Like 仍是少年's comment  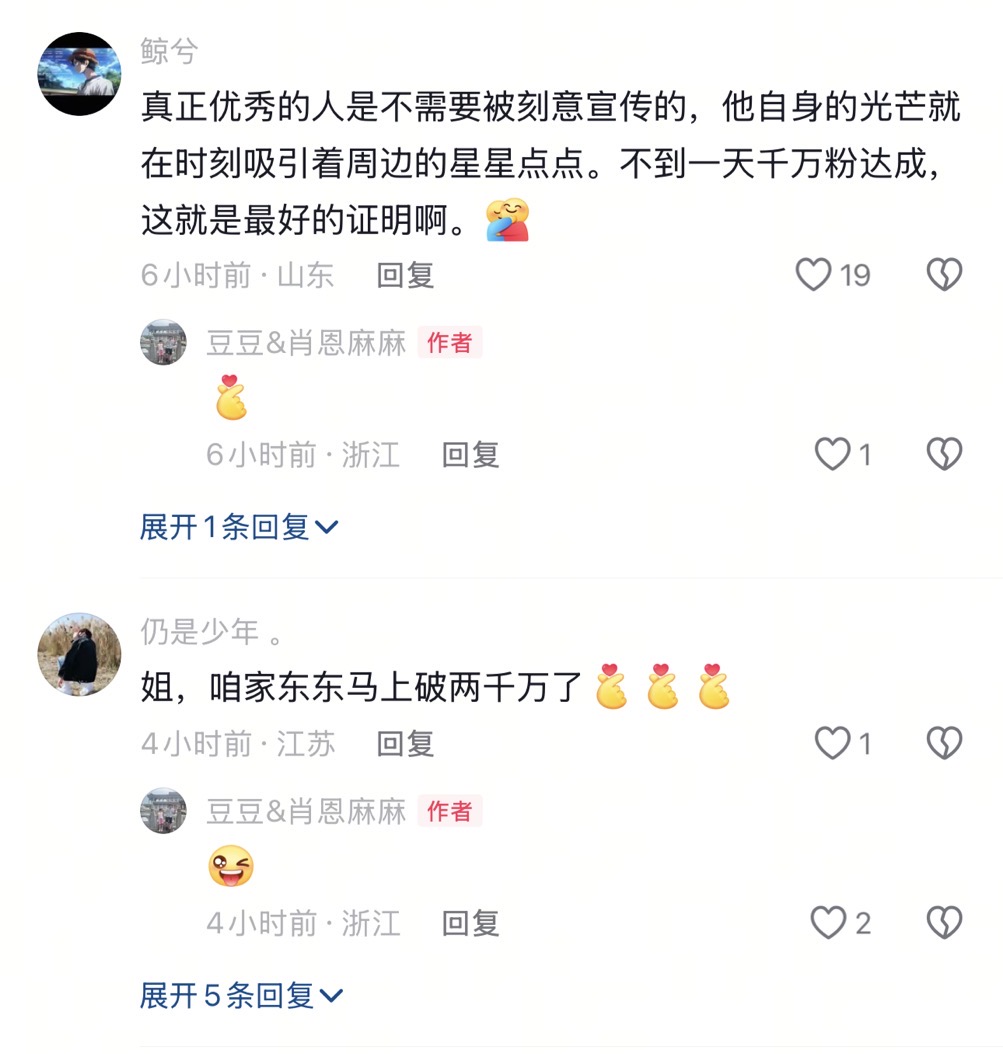pyautogui.click(x=832, y=743)
